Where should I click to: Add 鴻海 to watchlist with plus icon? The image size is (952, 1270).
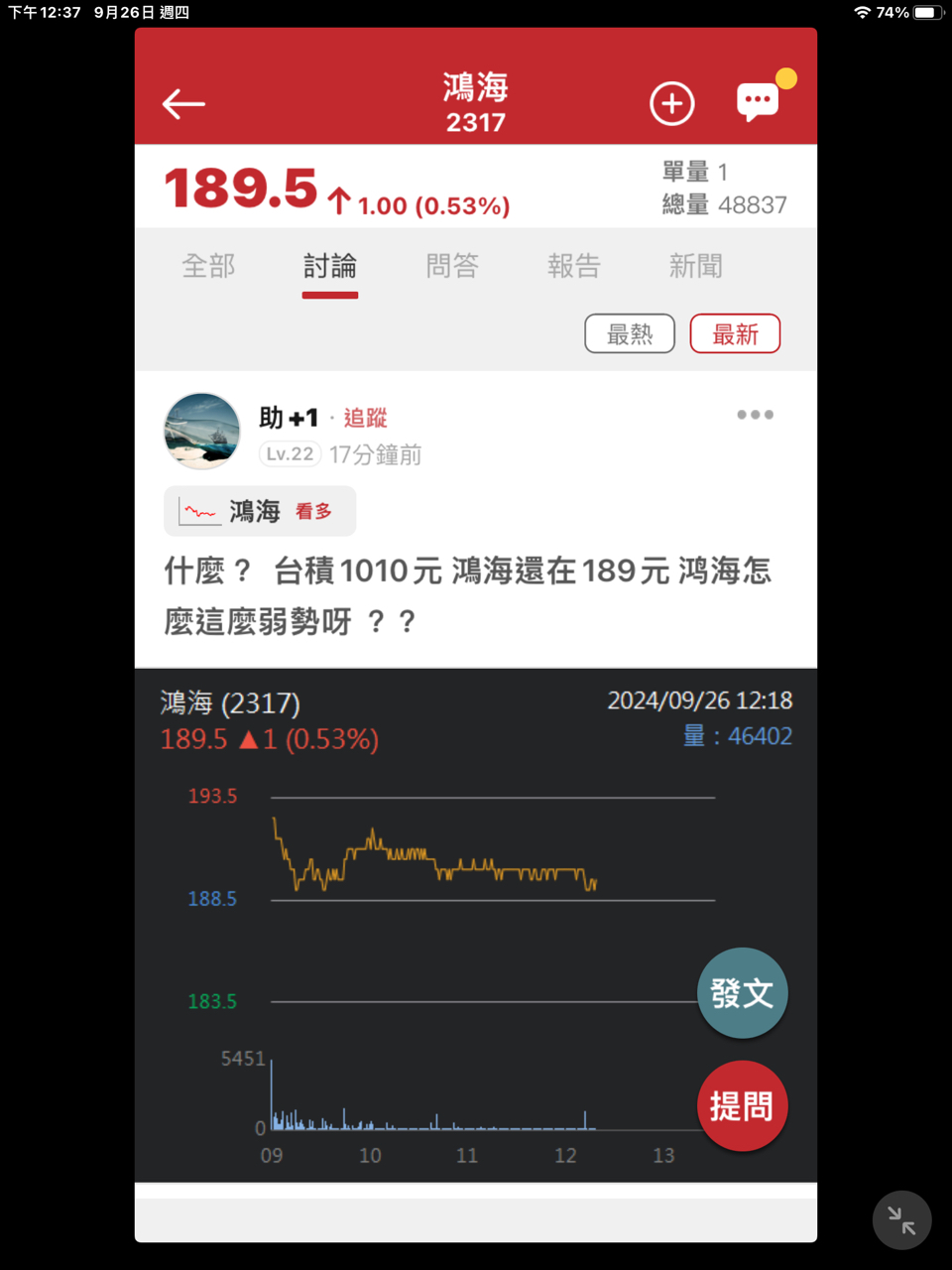click(x=671, y=103)
